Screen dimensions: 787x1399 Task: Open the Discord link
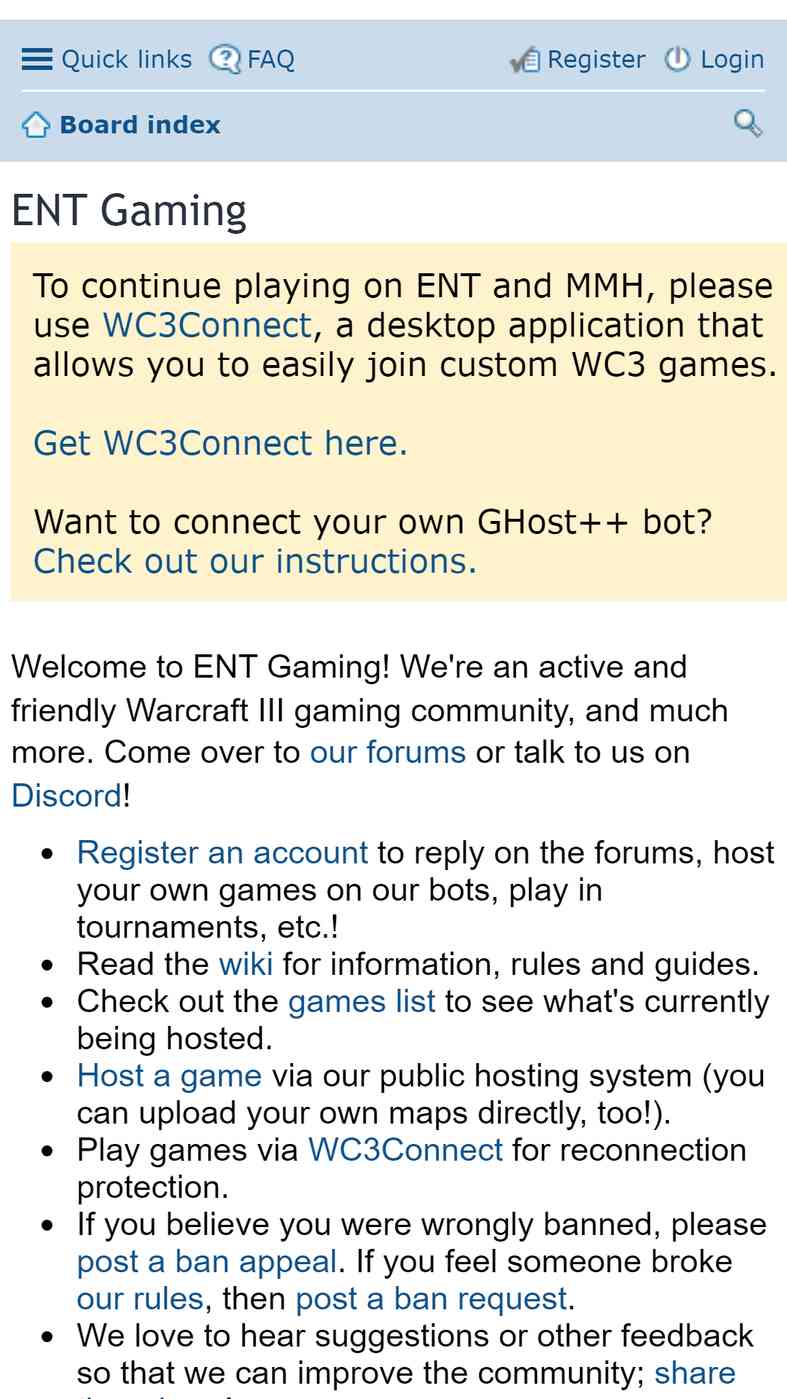coord(66,796)
